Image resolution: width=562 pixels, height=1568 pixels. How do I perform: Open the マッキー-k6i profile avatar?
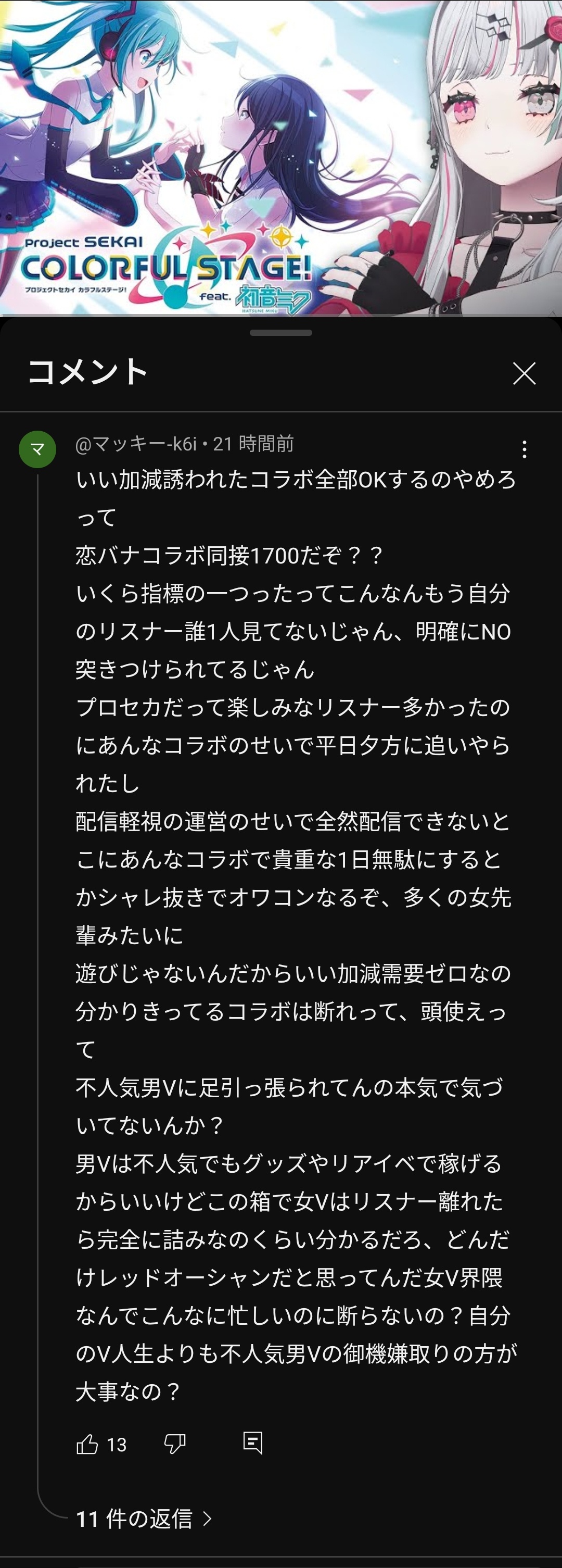(x=37, y=449)
